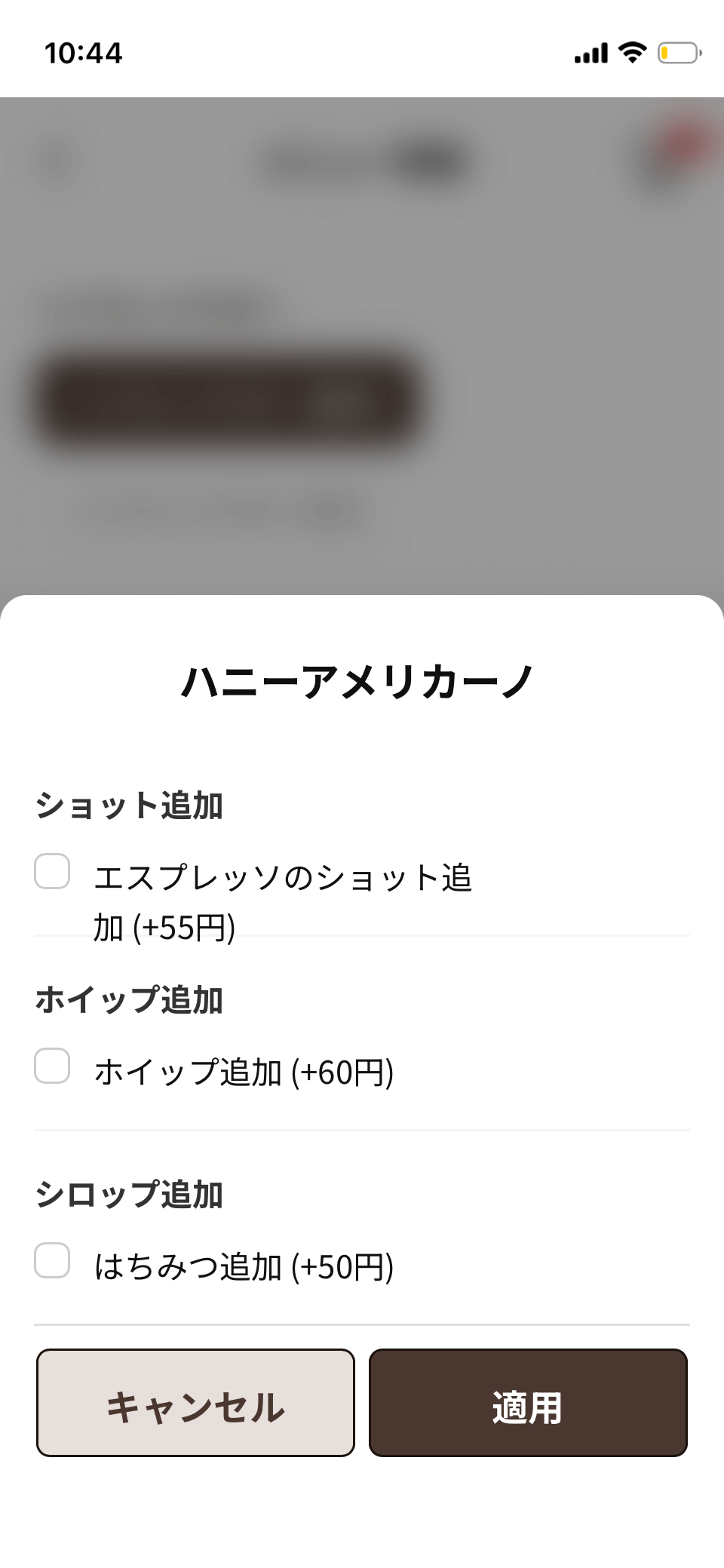The image size is (724, 1568).
Task: Select the ホイップ追加 (+60円) checkbox
Action: pos(52,1066)
